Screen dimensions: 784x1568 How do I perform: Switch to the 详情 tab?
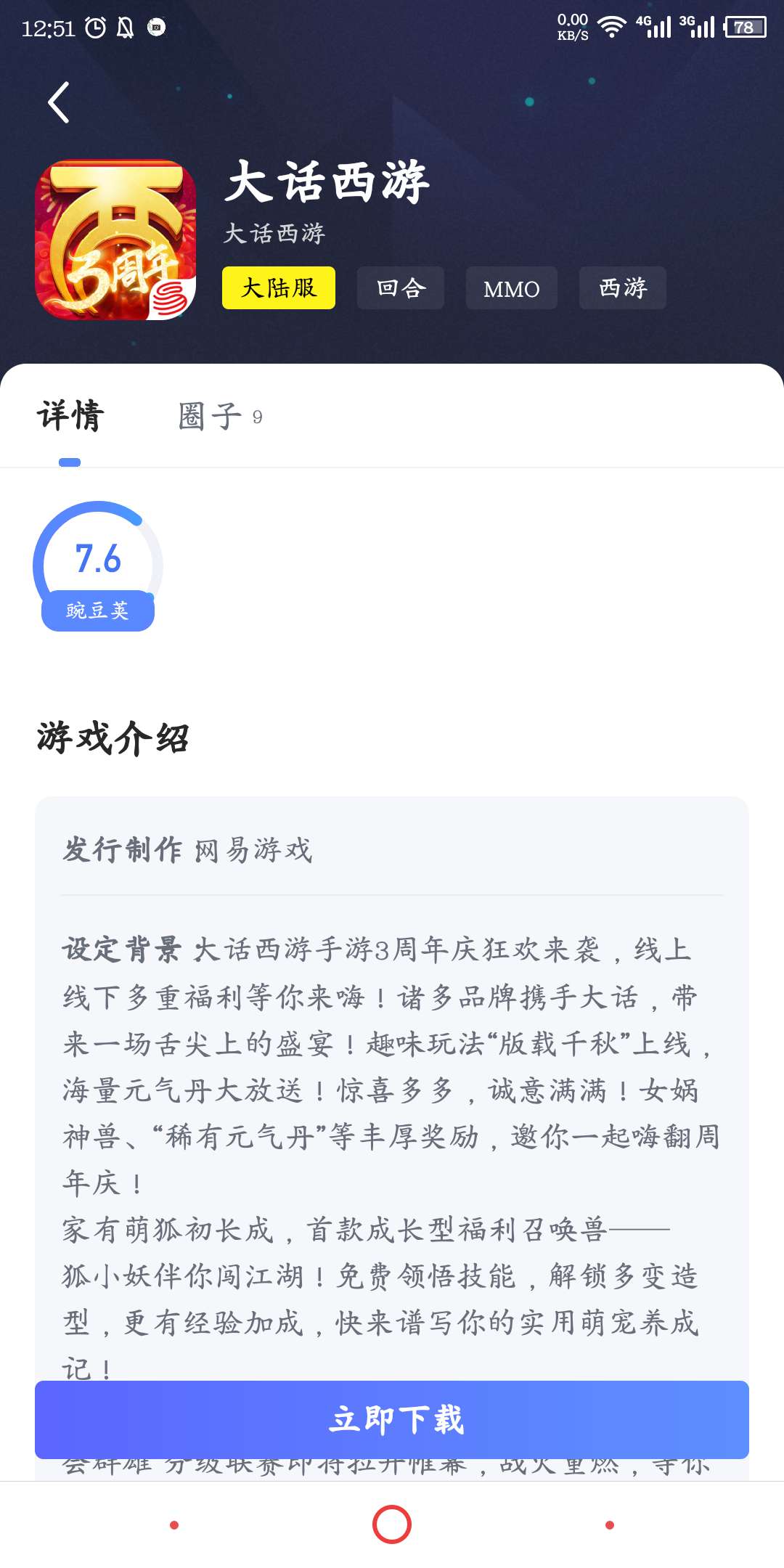(x=70, y=416)
